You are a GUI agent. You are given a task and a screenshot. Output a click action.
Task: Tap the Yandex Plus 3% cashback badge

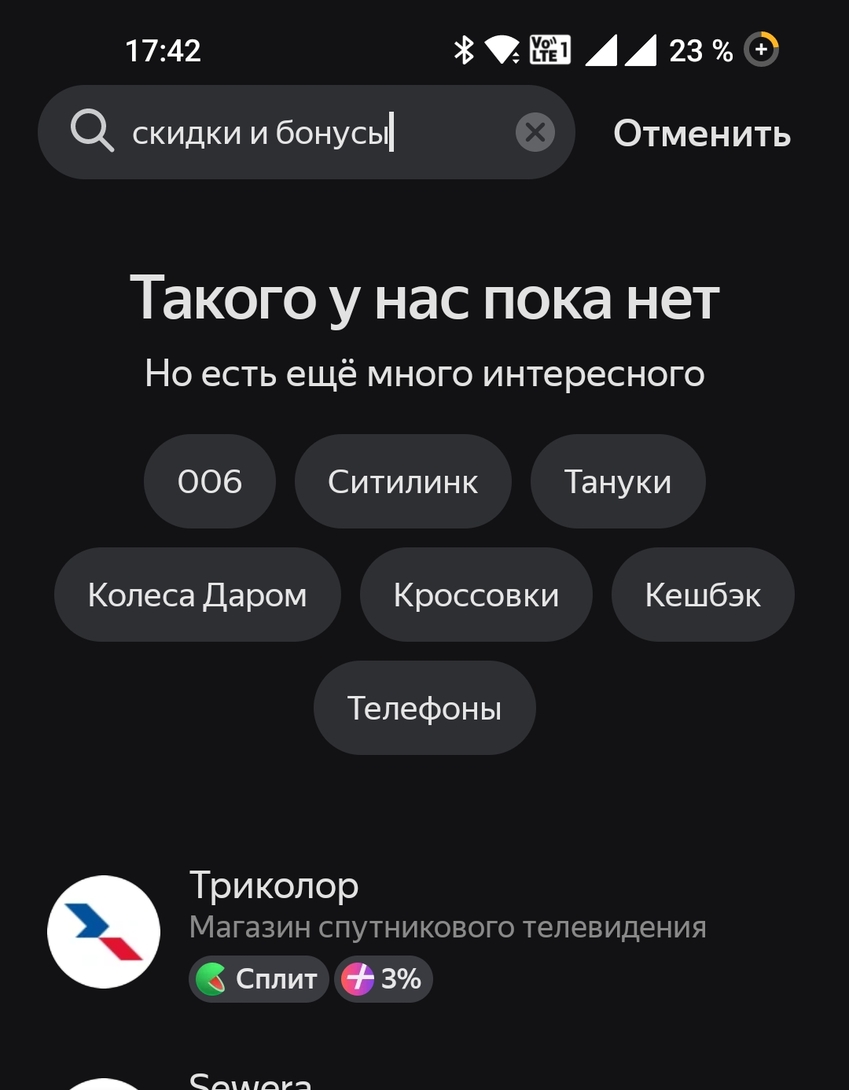(x=383, y=978)
